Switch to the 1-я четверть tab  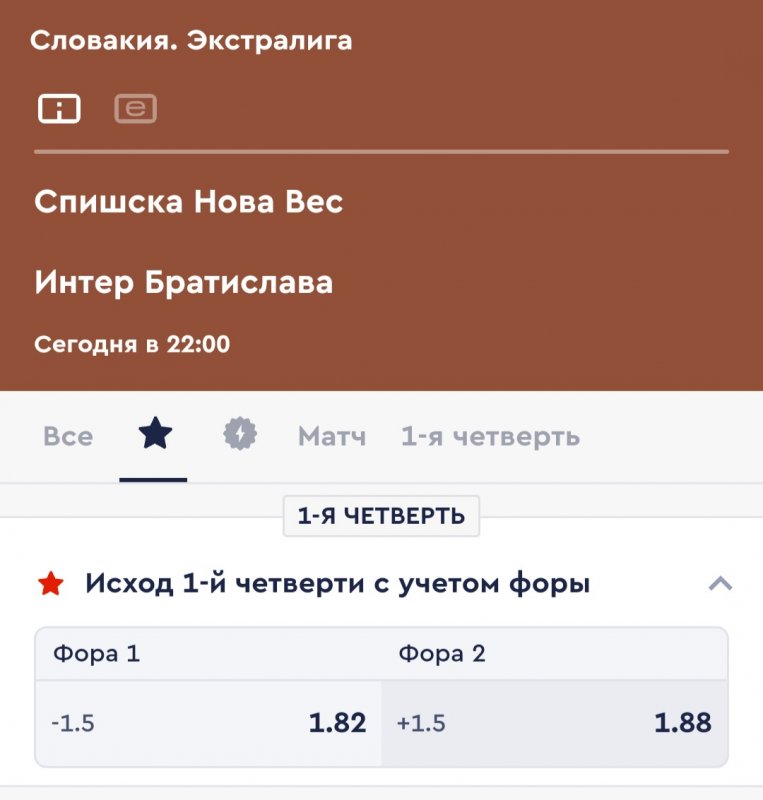(490, 437)
